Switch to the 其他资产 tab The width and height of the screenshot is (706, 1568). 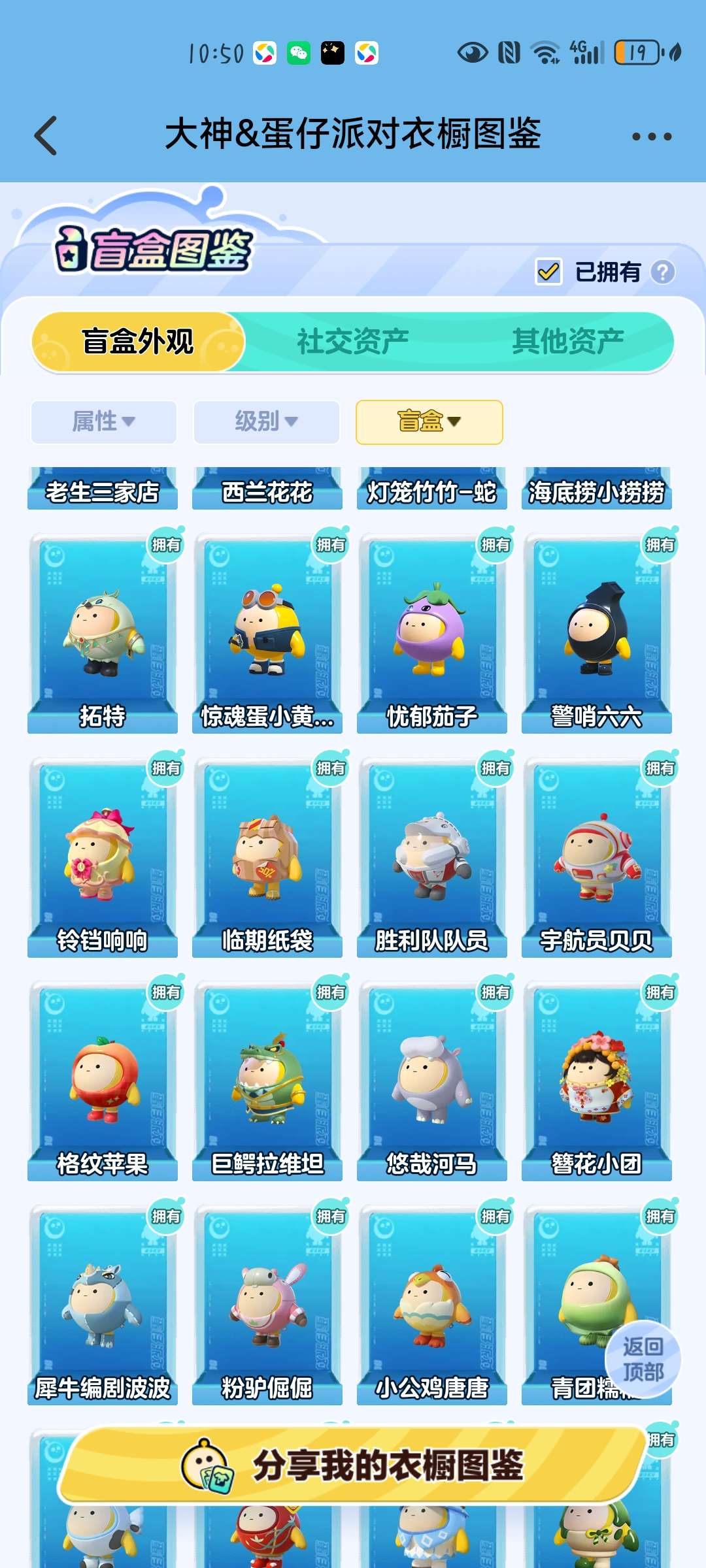coord(567,342)
